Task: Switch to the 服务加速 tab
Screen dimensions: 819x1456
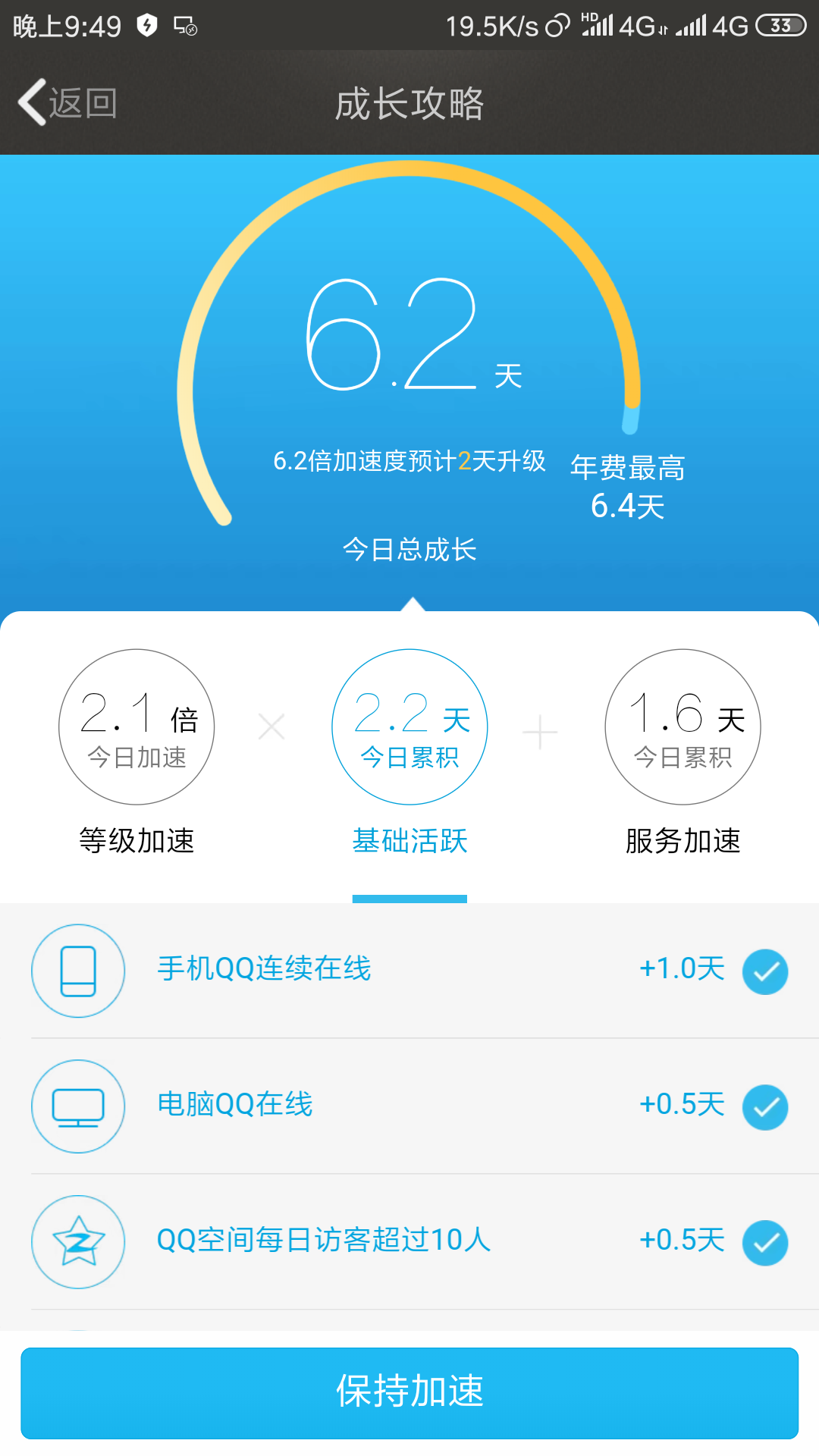Action: 682,752
